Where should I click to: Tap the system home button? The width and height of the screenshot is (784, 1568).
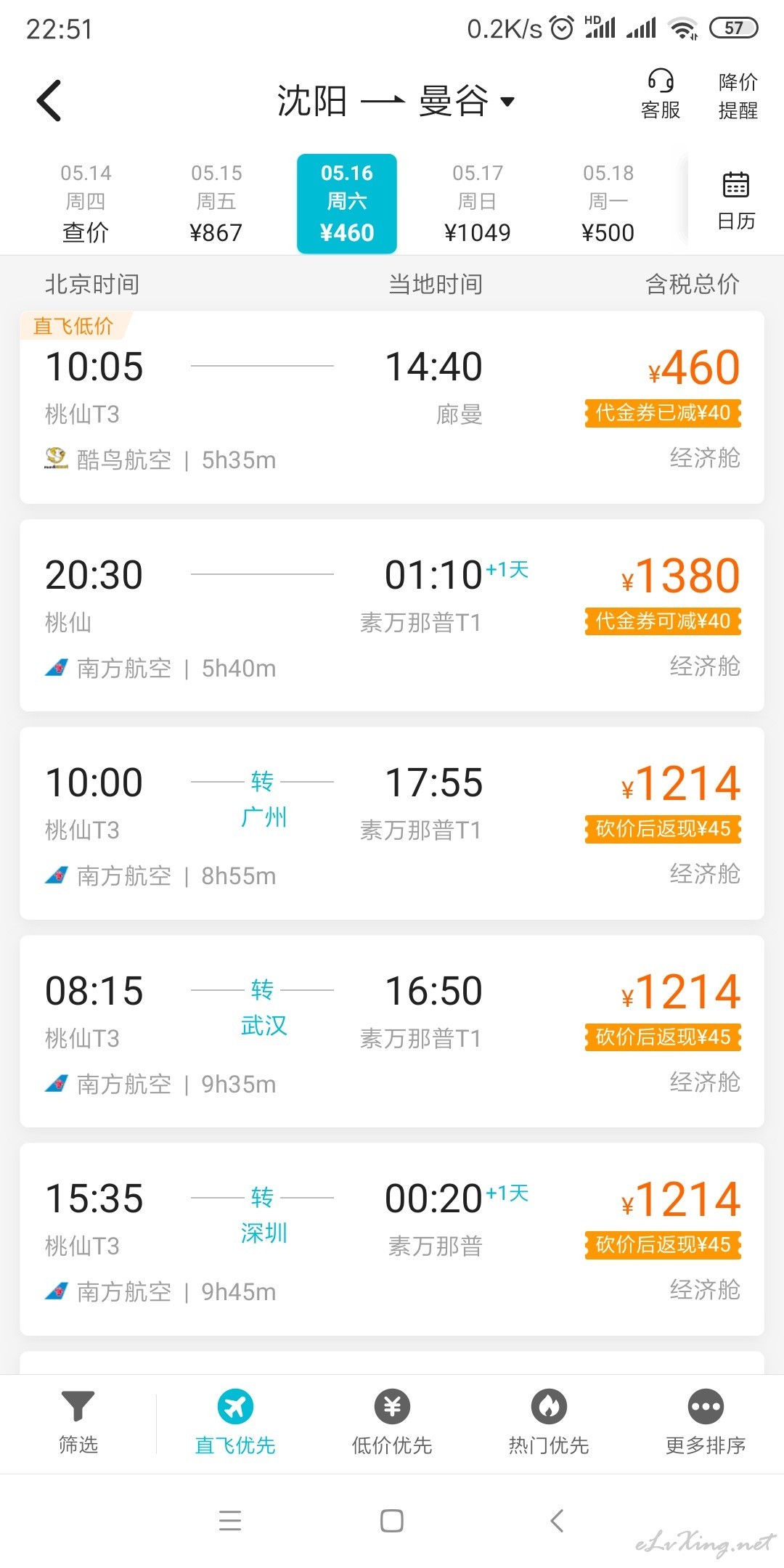392,1520
